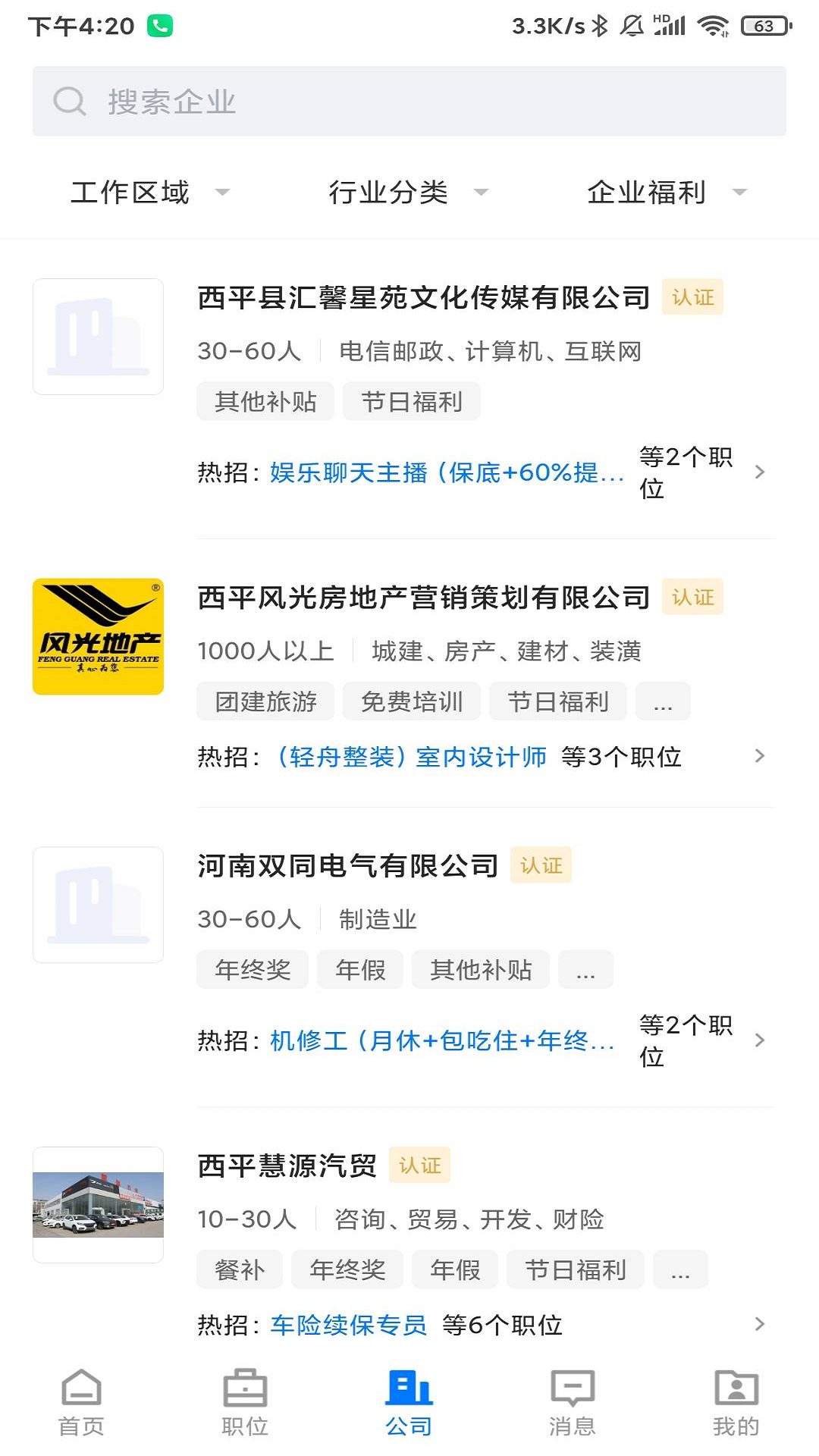The image size is (819, 1456).
Task: Click the search magnifier icon
Action: pyautogui.click(x=68, y=100)
